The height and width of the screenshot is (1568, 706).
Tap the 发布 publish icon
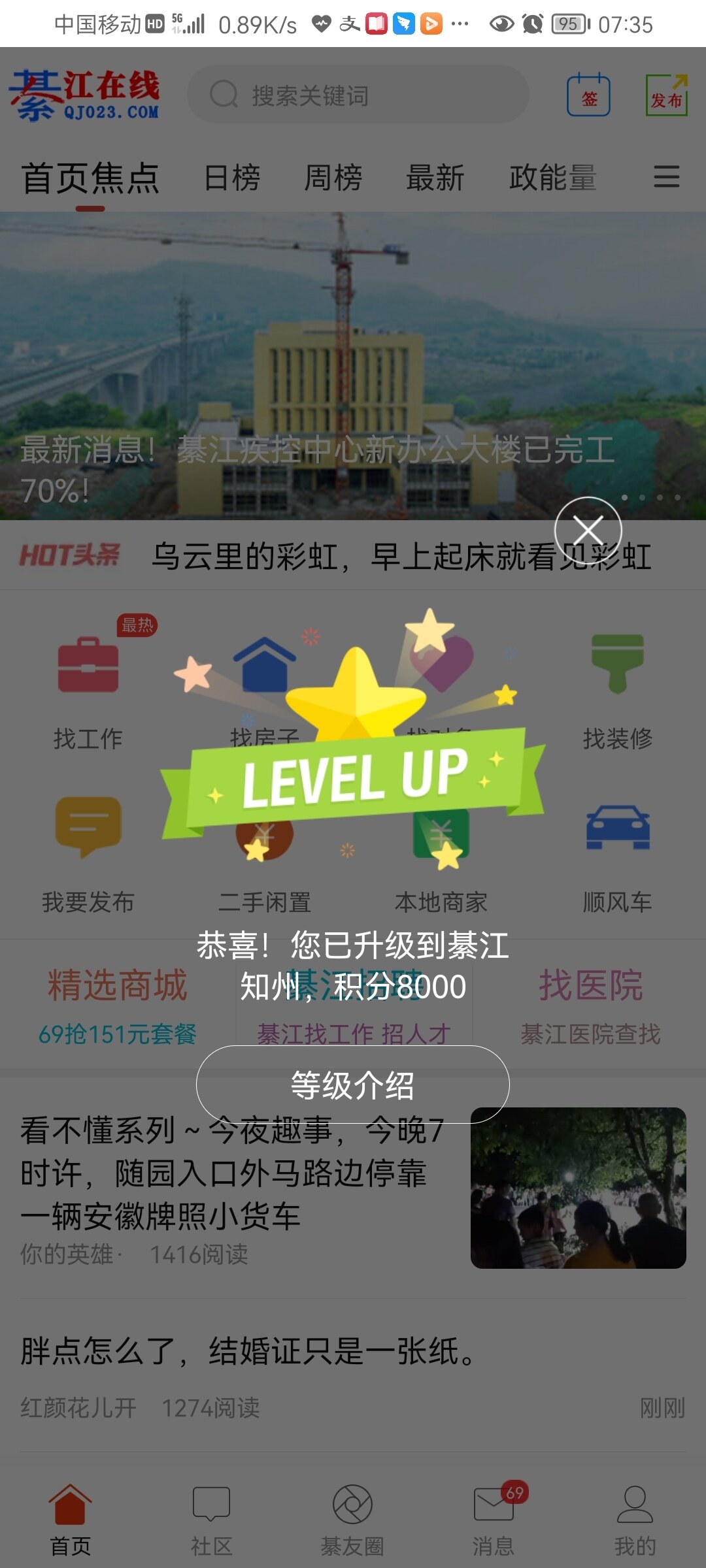click(666, 97)
